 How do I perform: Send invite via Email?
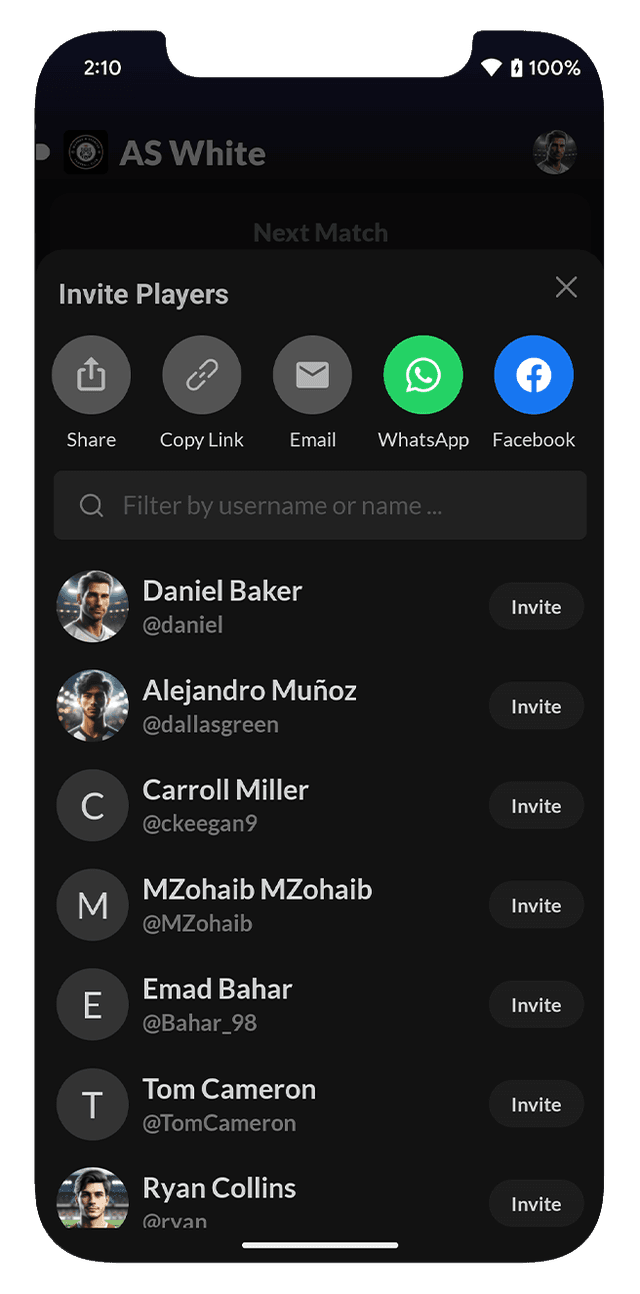(312, 375)
